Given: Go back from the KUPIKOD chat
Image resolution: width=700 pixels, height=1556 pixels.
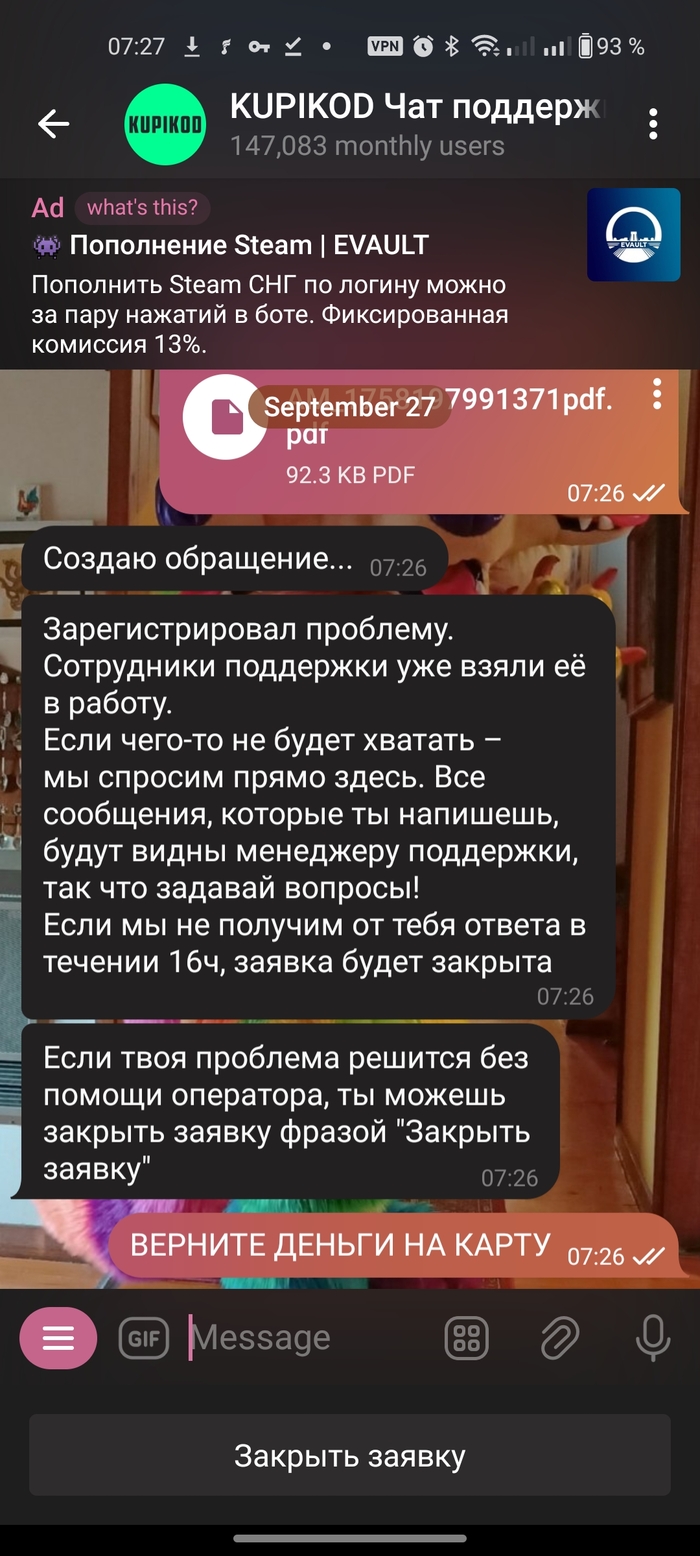Looking at the screenshot, I should [x=53, y=124].
